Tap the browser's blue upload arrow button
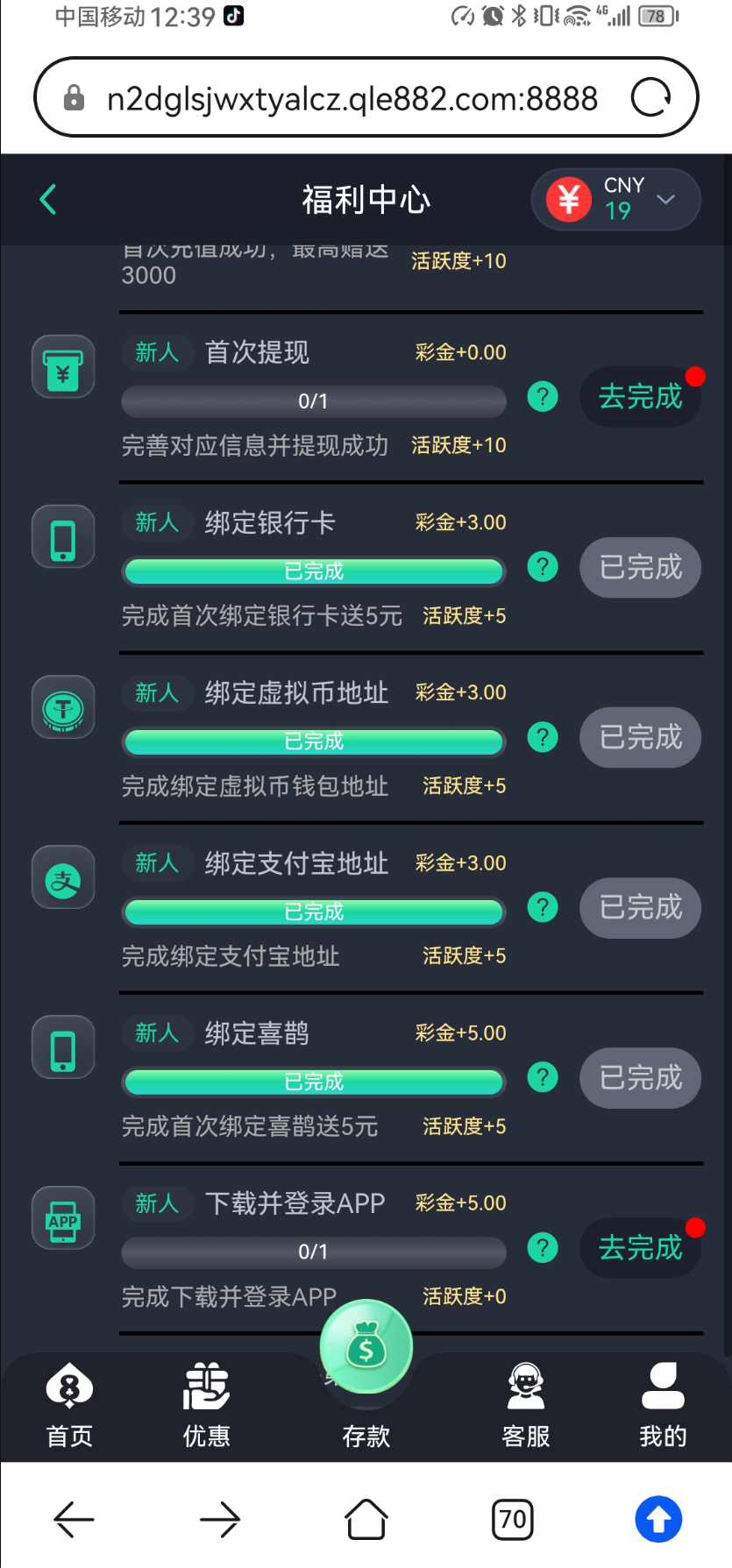This screenshot has height=1568, width=732. point(658,1519)
